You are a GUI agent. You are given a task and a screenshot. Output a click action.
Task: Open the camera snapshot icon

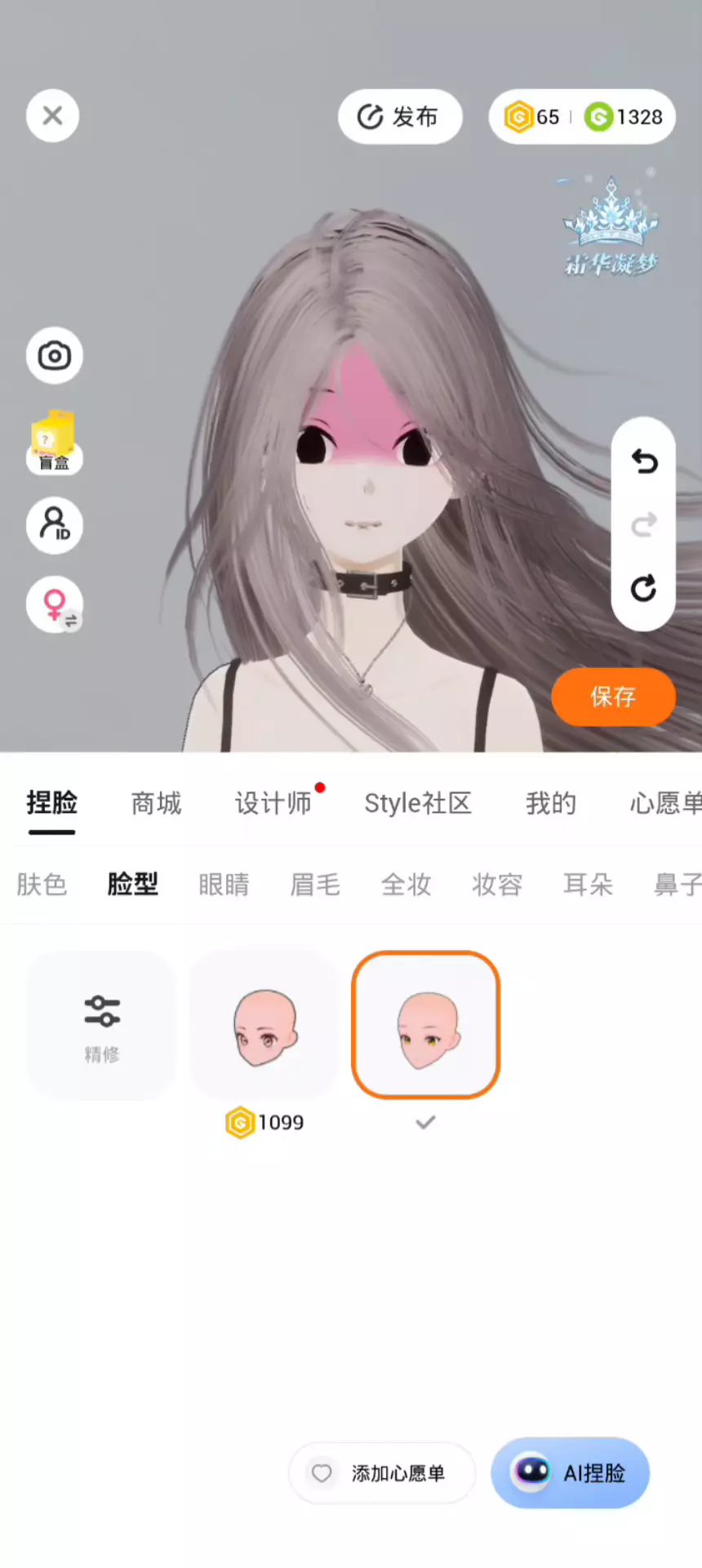(x=55, y=356)
